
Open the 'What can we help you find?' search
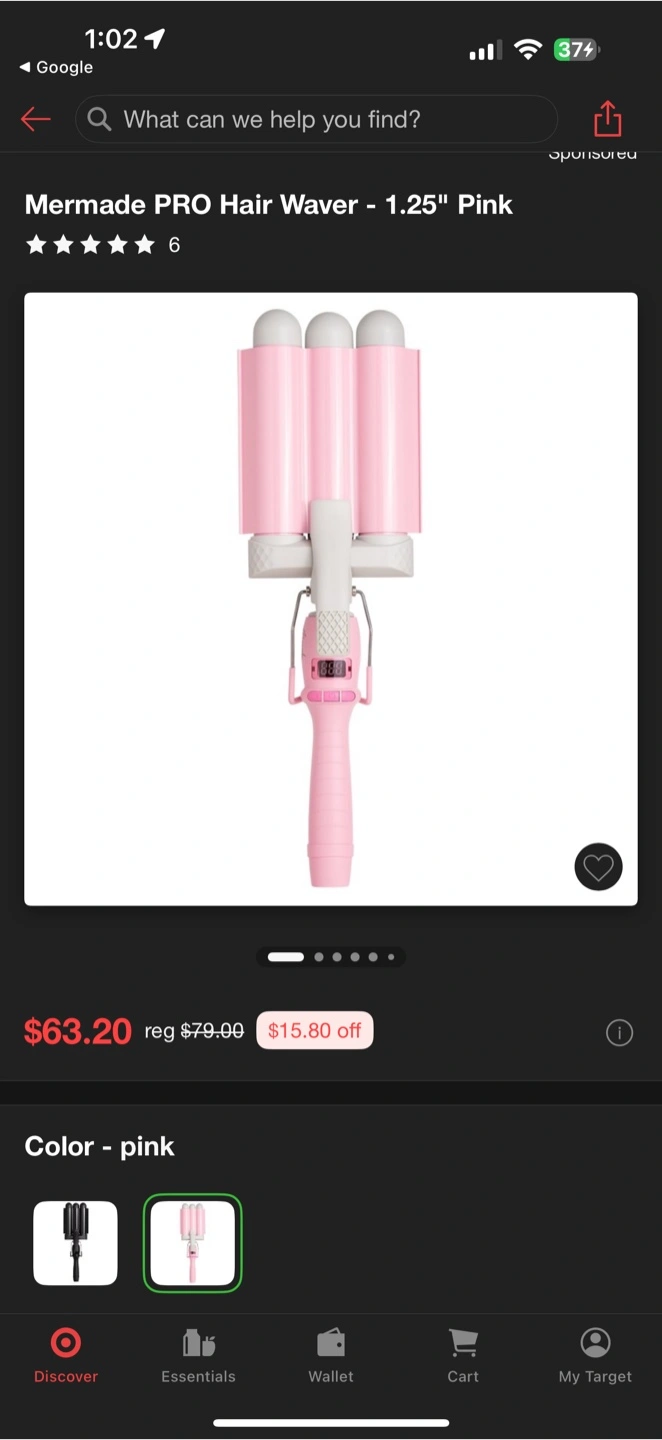coord(316,120)
